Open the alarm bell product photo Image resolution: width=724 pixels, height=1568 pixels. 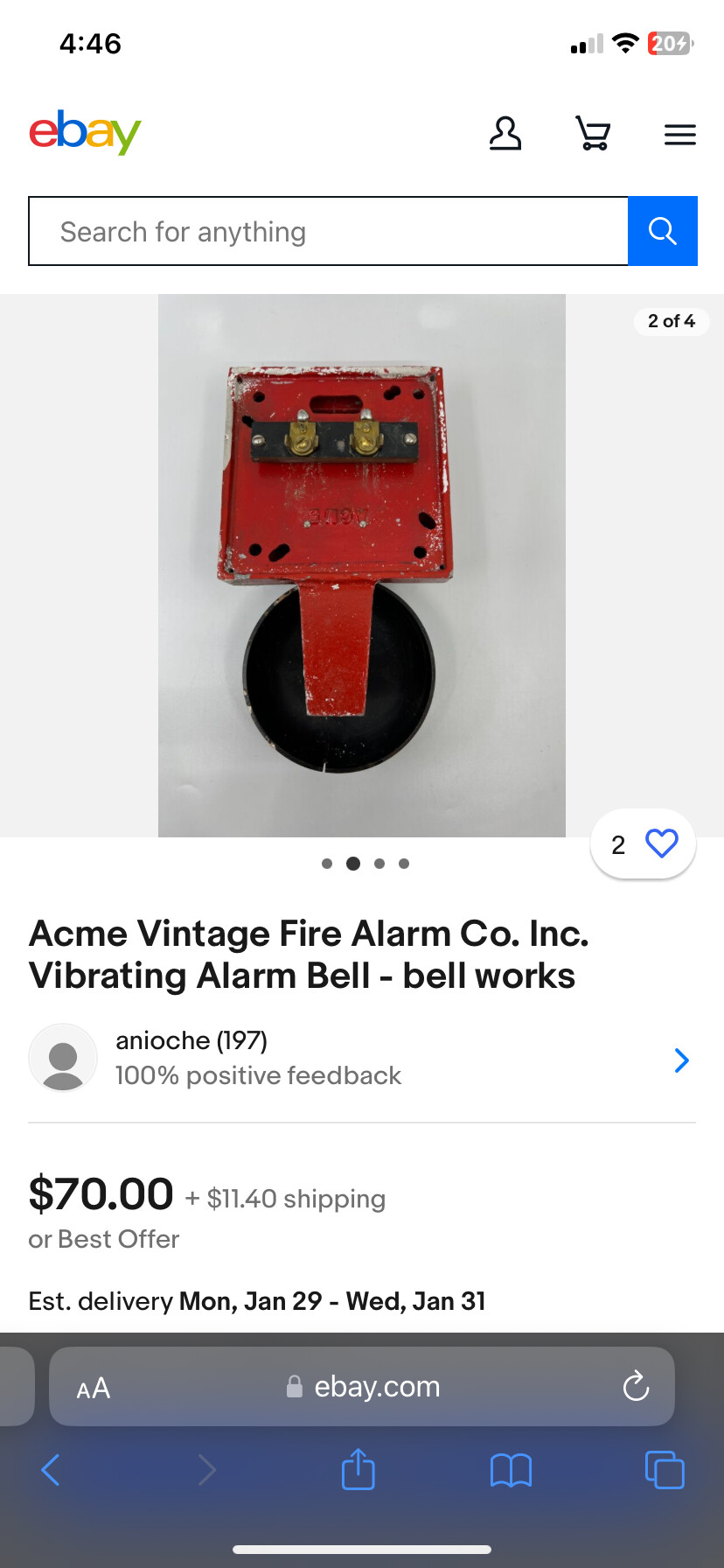(361, 565)
